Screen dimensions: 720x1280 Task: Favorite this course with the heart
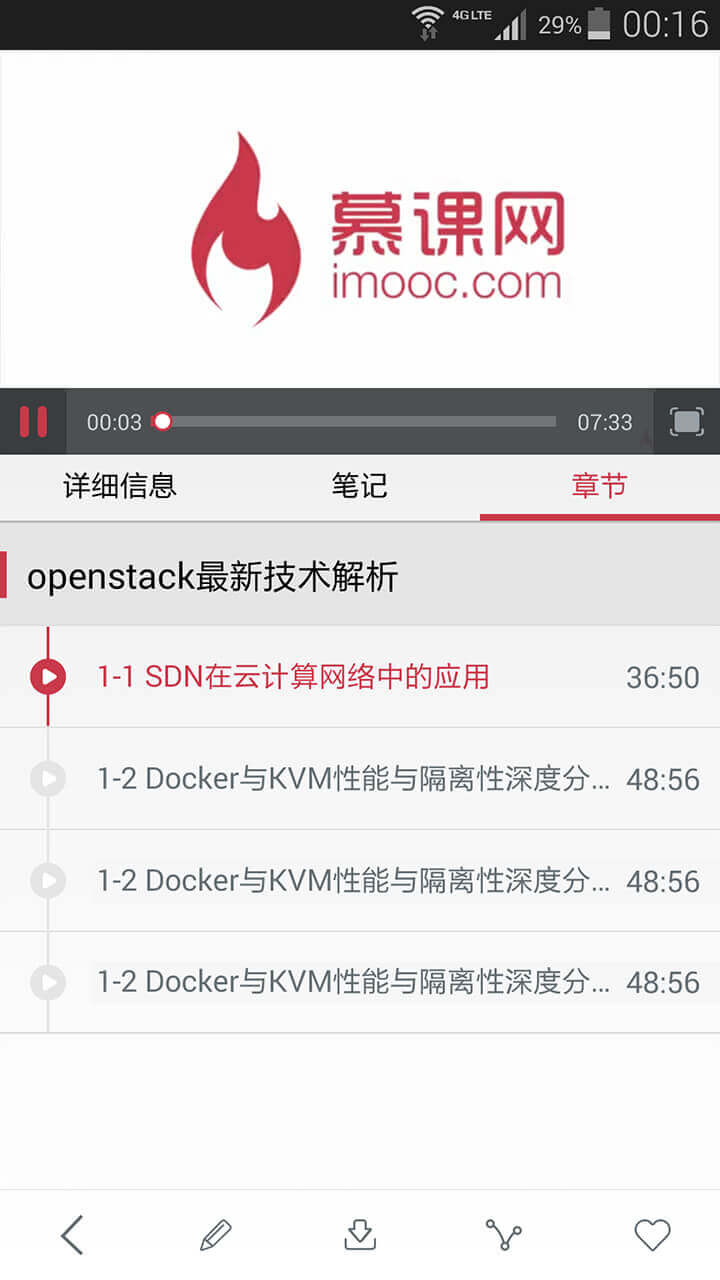pyautogui.click(x=652, y=1235)
